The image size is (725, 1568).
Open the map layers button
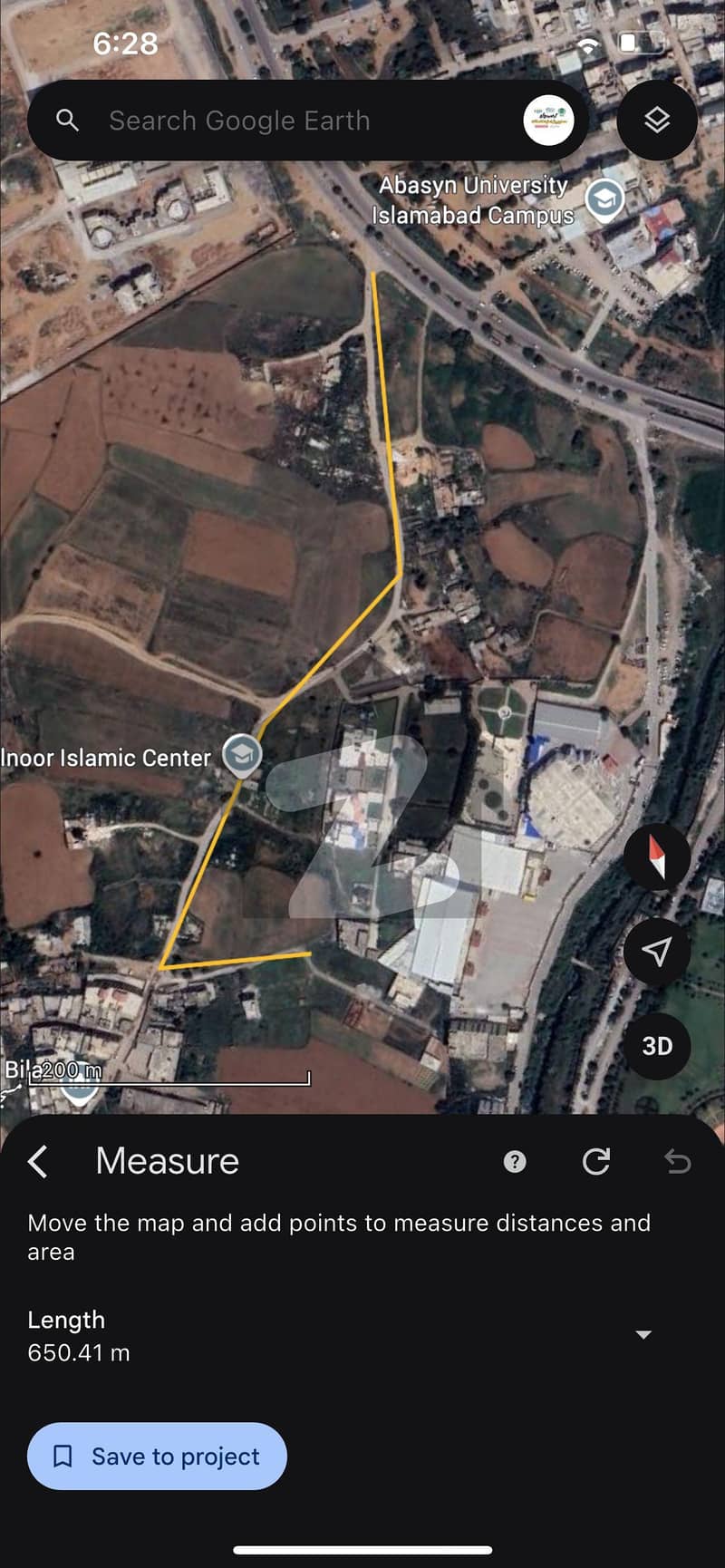[657, 120]
